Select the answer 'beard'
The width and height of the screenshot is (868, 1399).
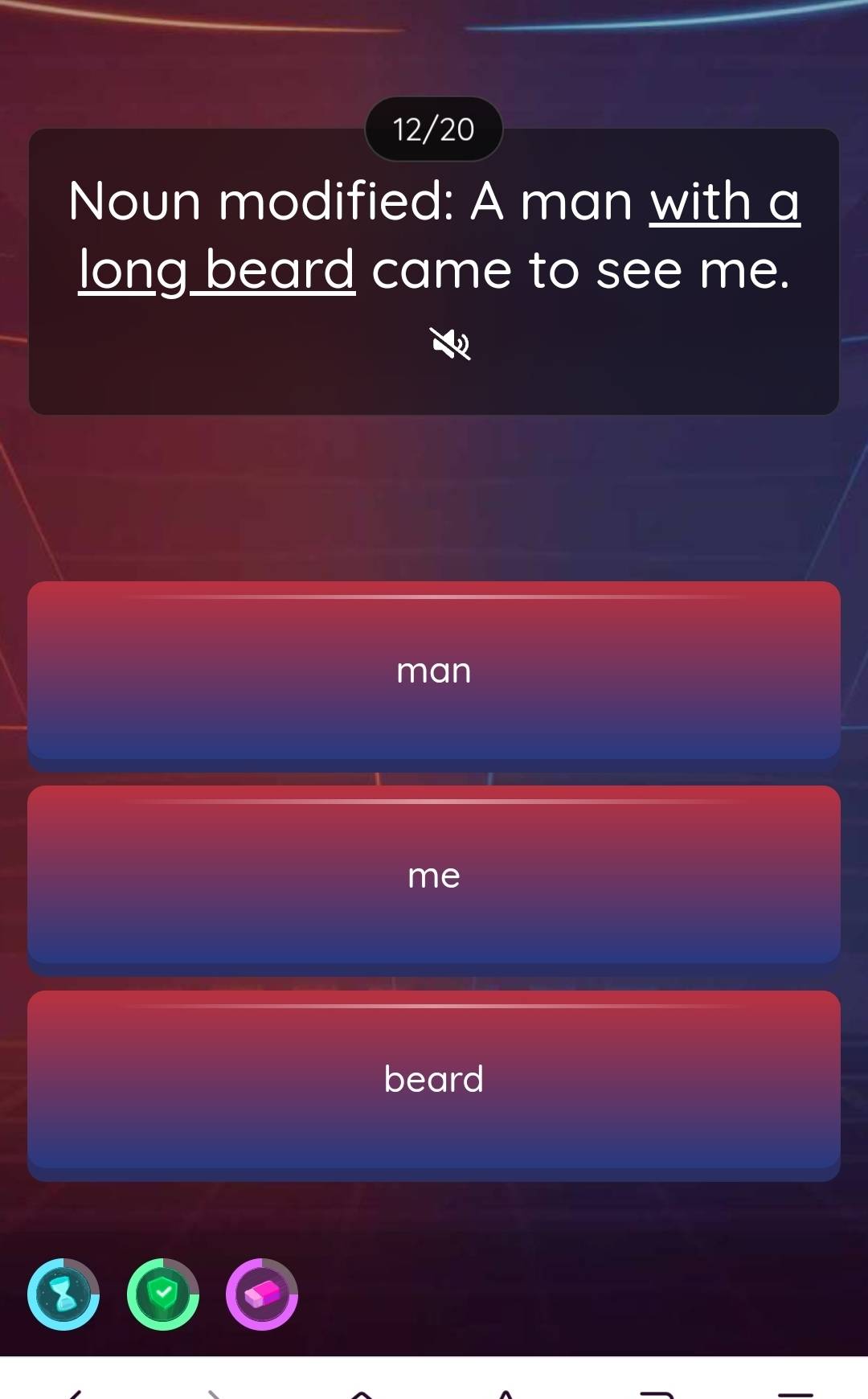pyautogui.click(x=434, y=1081)
